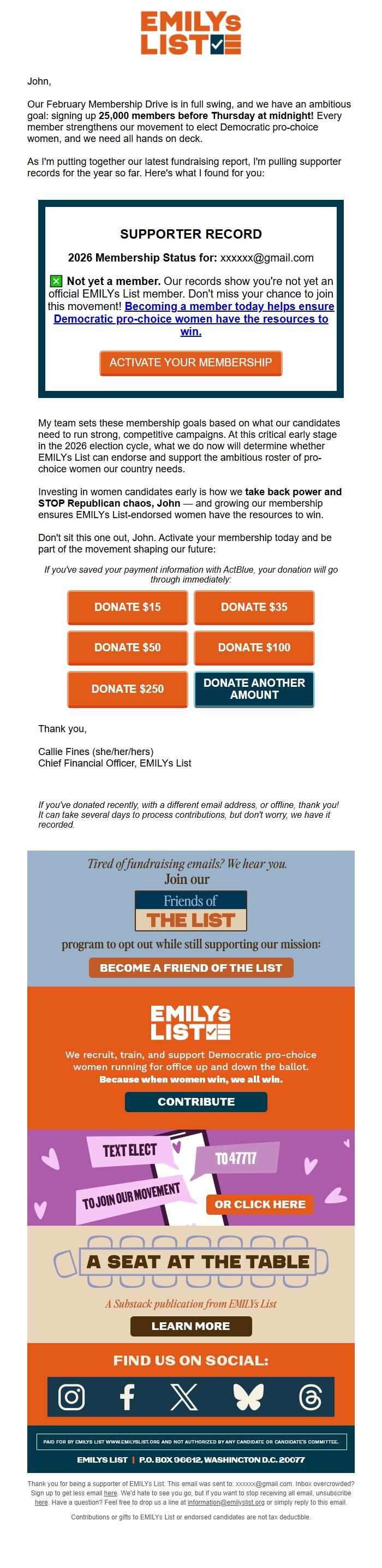Tap 'here' to sign up for less email
The height and width of the screenshot is (1568, 382).
tap(110, 1493)
